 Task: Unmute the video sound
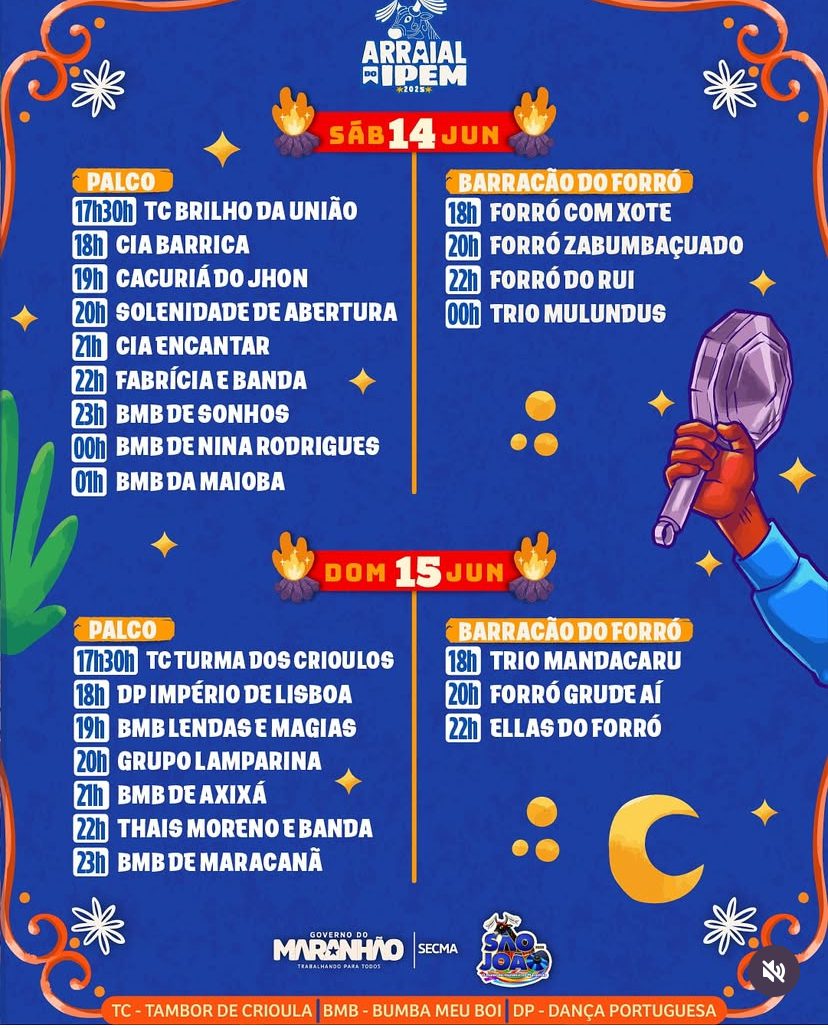coord(774,970)
